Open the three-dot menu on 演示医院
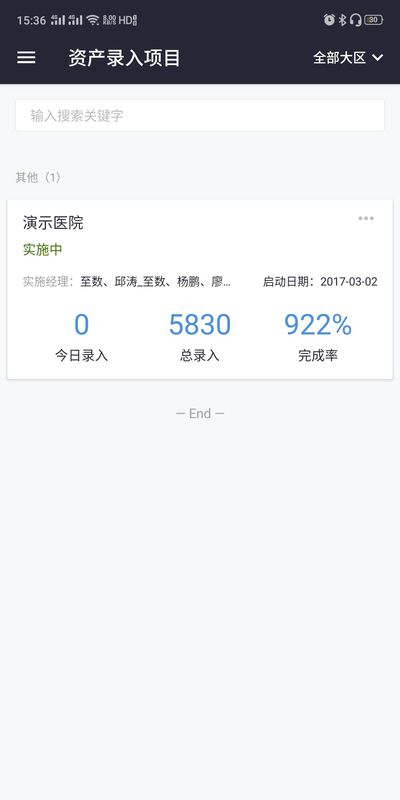This screenshot has height=800, width=400. point(366,218)
